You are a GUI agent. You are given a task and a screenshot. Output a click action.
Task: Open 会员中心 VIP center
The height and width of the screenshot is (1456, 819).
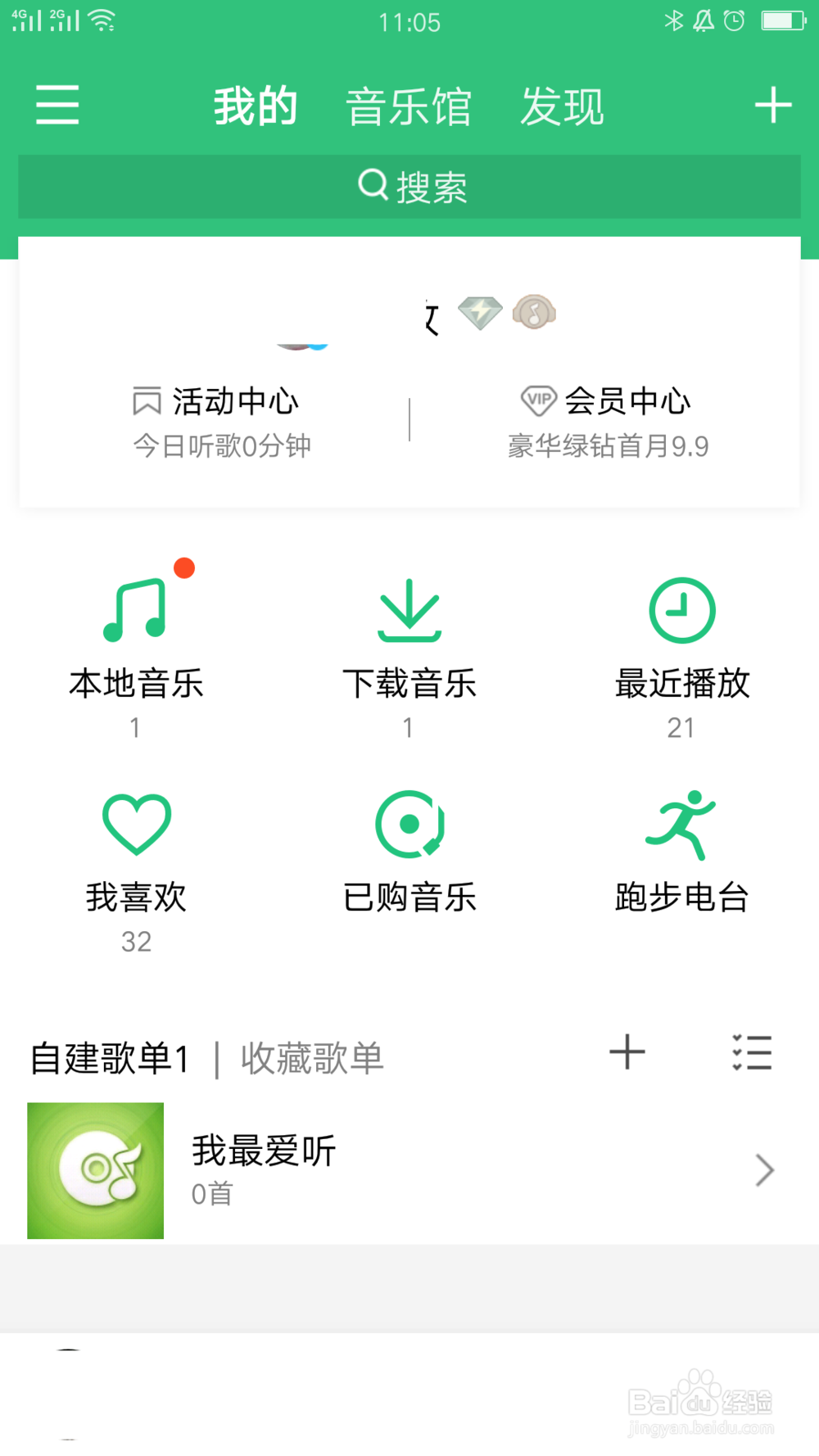coord(607,421)
